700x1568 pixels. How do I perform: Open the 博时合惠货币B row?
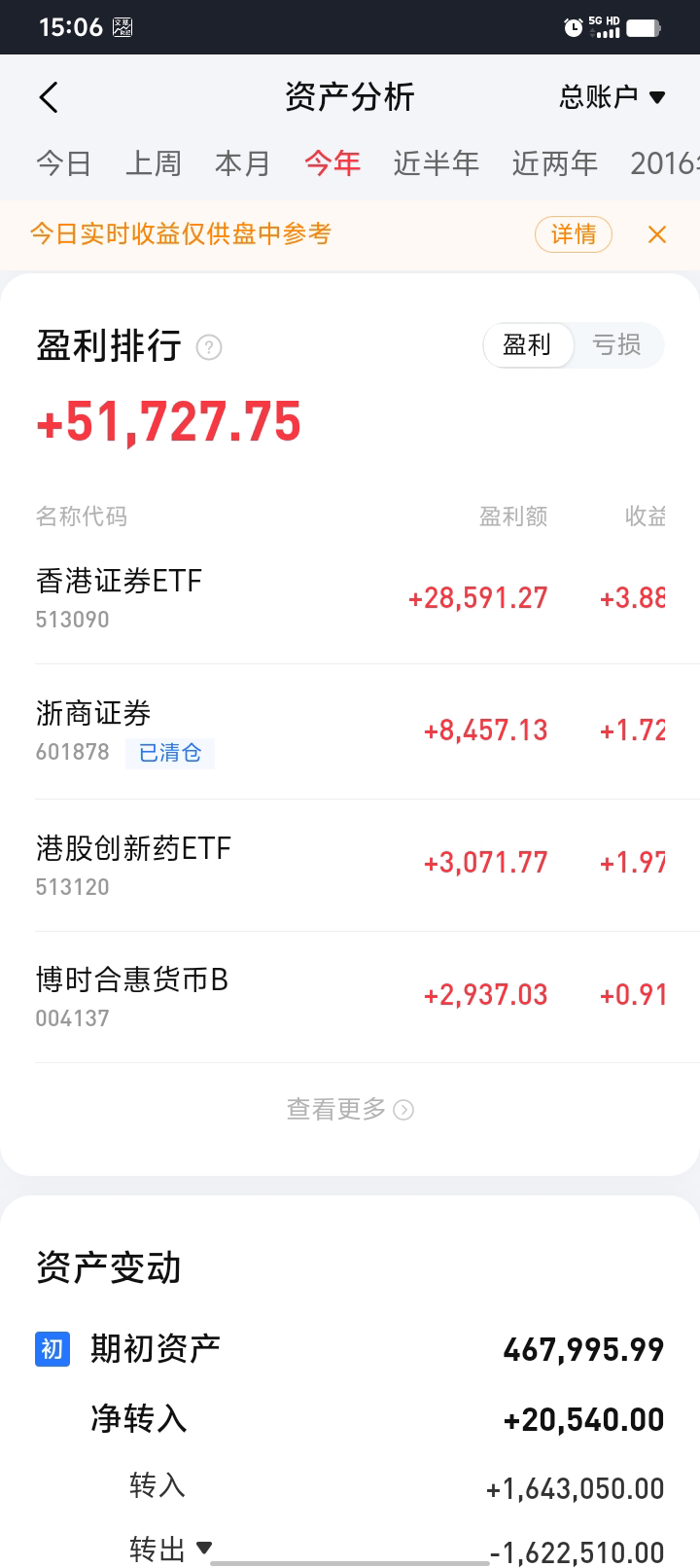[x=350, y=996]
